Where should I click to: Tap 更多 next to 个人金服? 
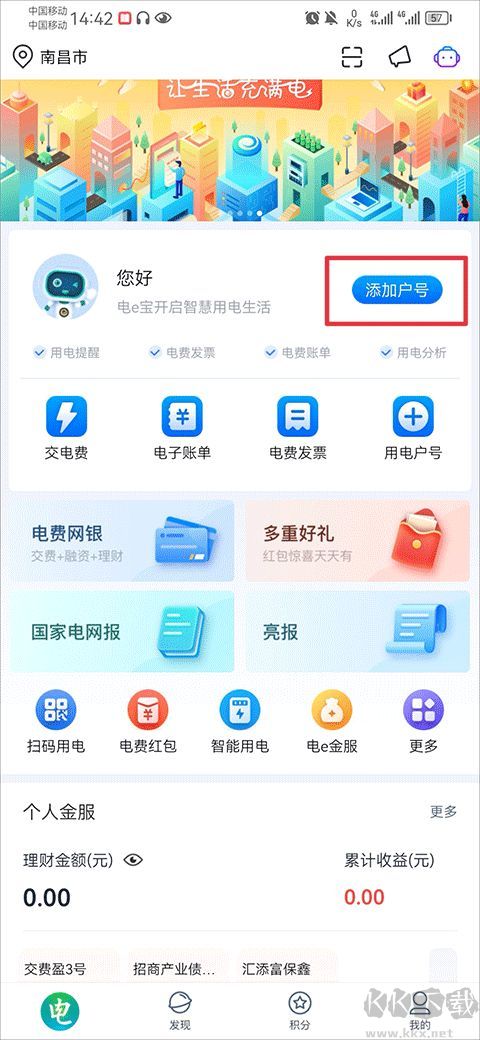(444, 812)
